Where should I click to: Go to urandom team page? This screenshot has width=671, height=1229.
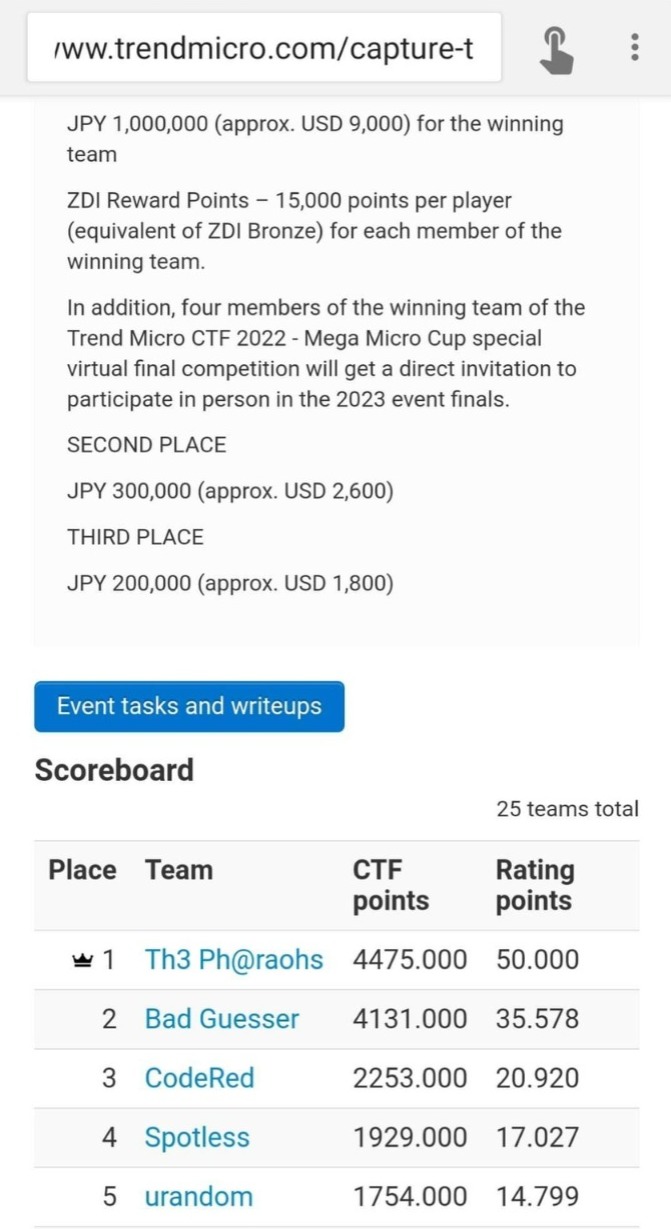199,1196
